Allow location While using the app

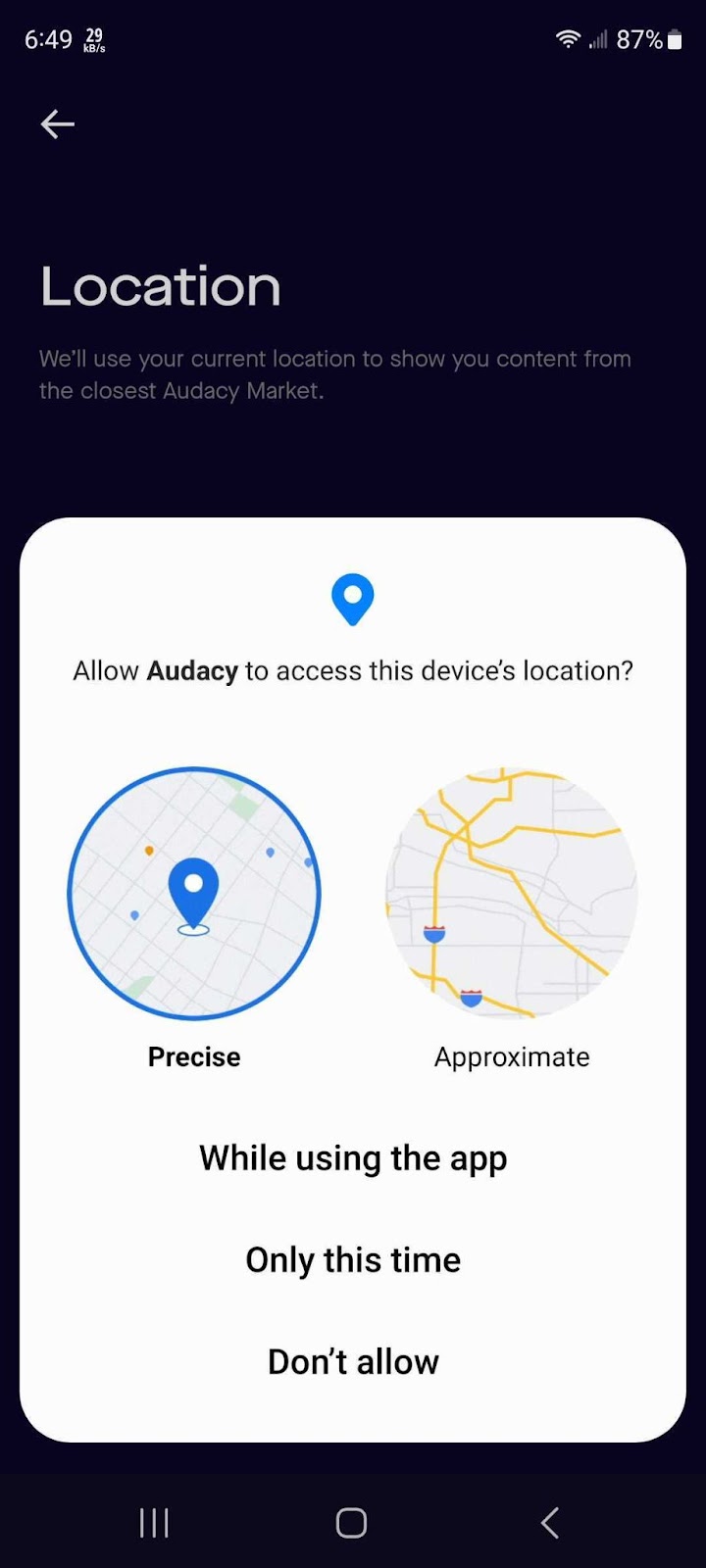tap(353, 1158)
